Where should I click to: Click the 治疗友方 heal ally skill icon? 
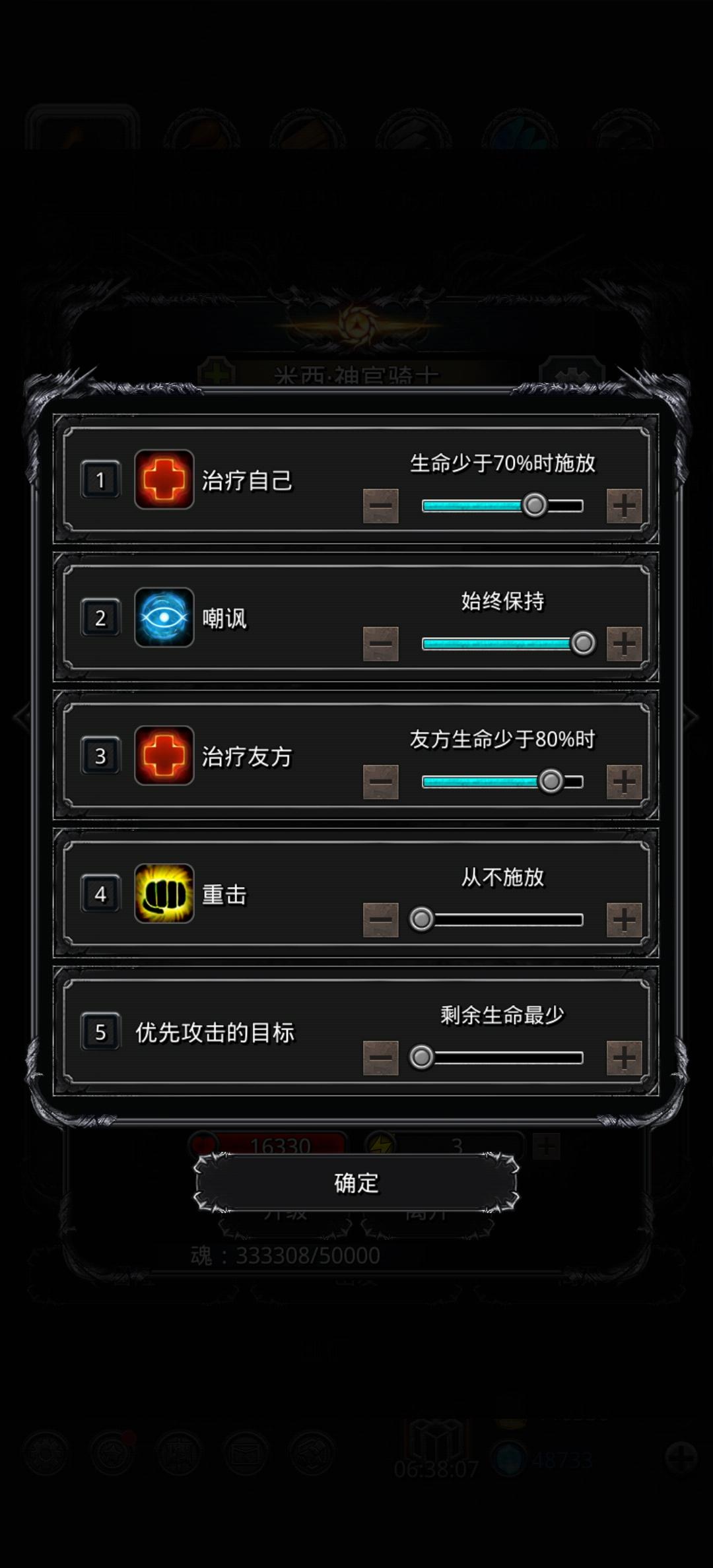[165, 756]
